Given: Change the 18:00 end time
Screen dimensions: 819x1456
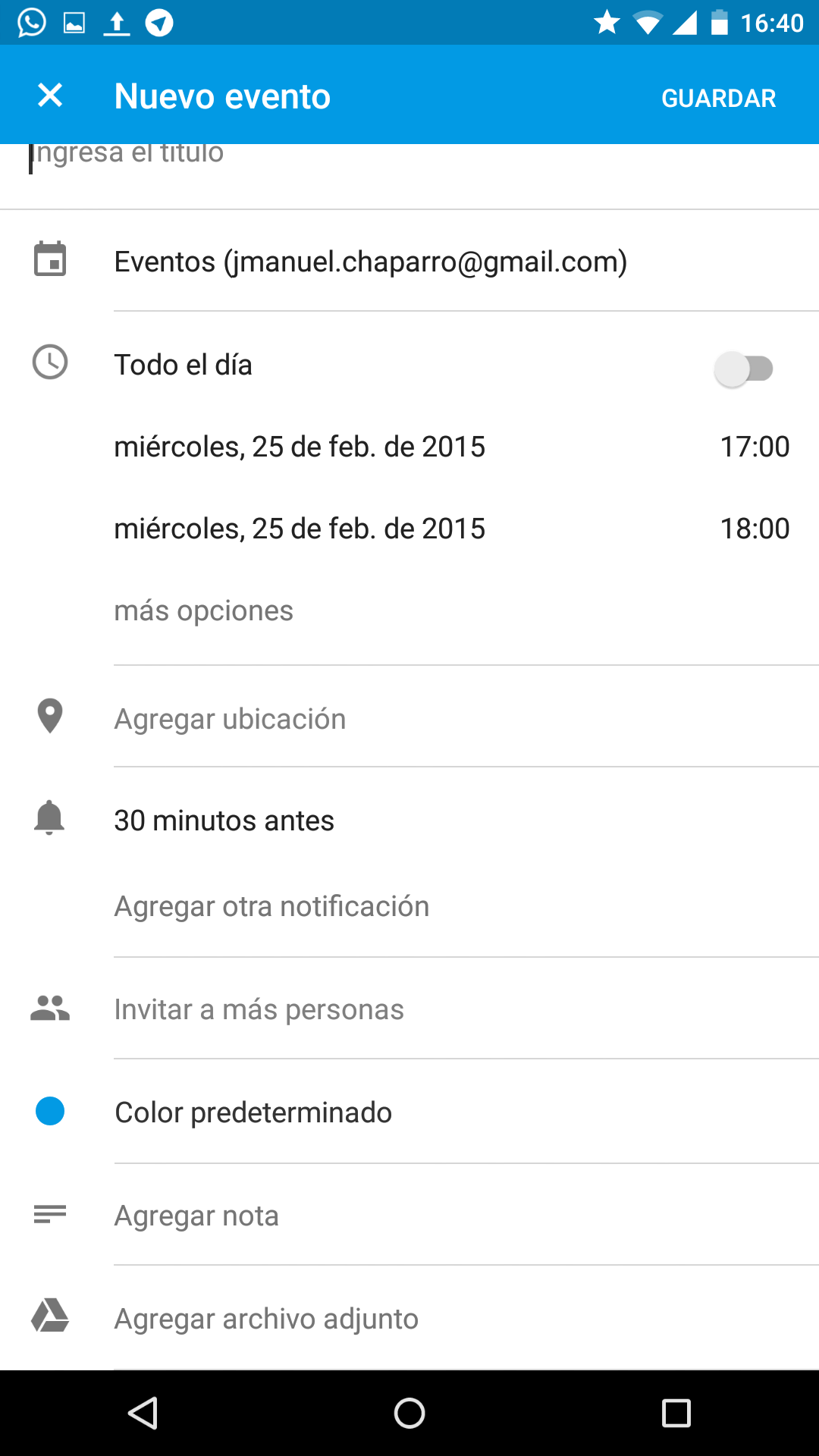Looking at the screenshot, I should (x=755, y=529).
